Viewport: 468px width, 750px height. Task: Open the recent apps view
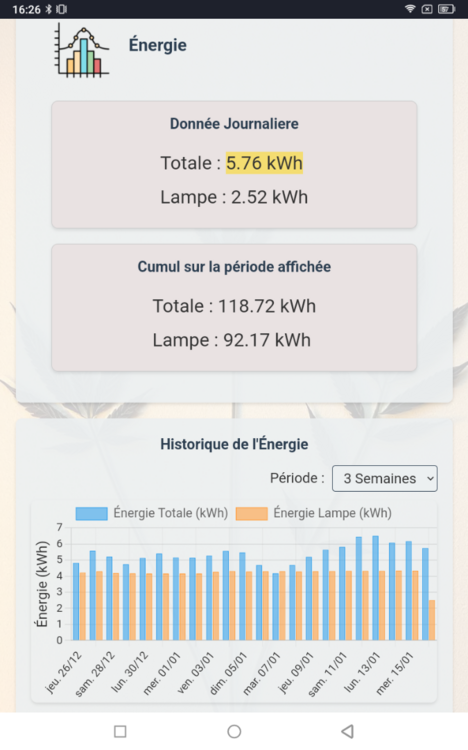tap(120, 731)
